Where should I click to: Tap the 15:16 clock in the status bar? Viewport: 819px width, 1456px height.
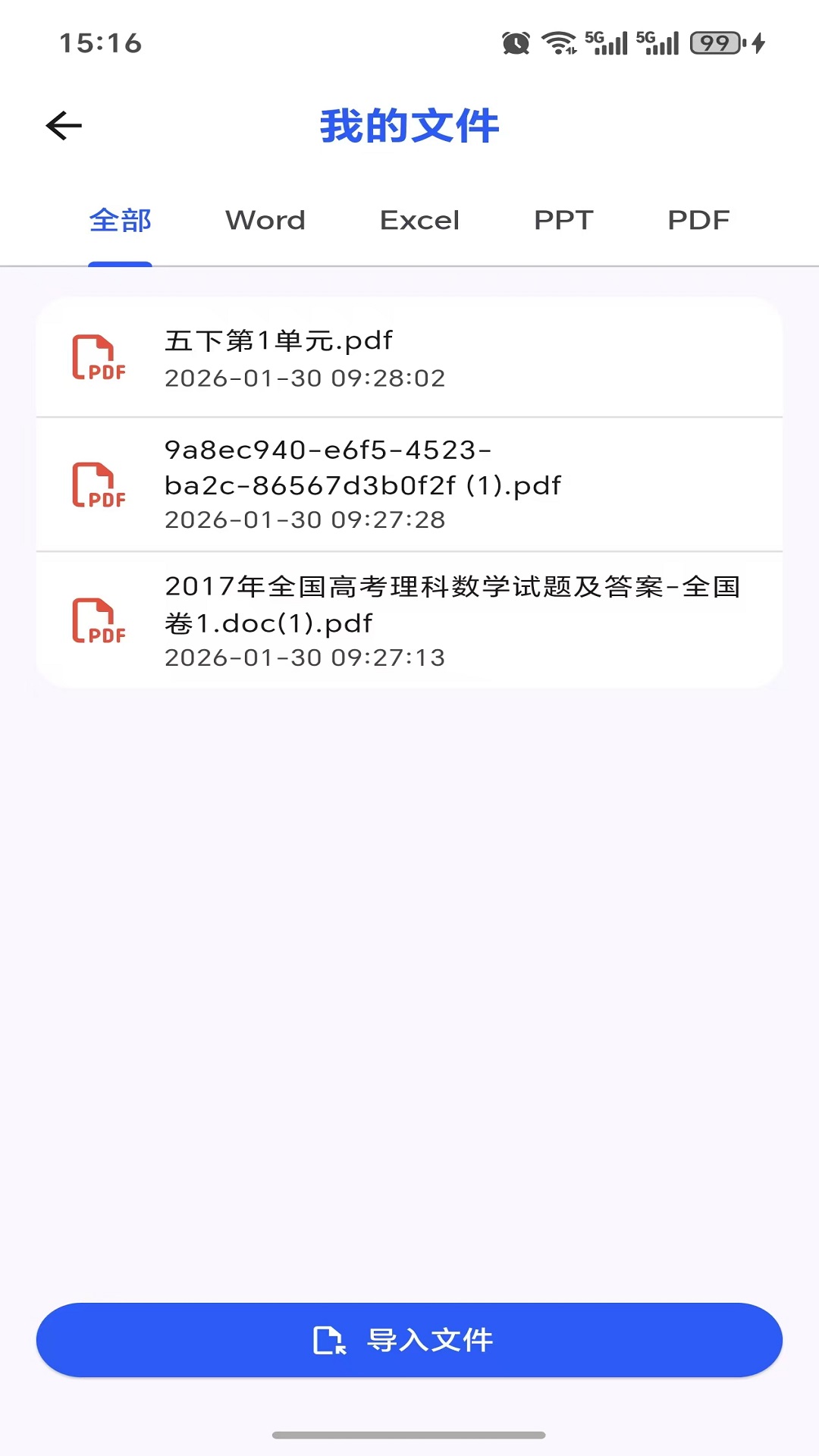101,43
